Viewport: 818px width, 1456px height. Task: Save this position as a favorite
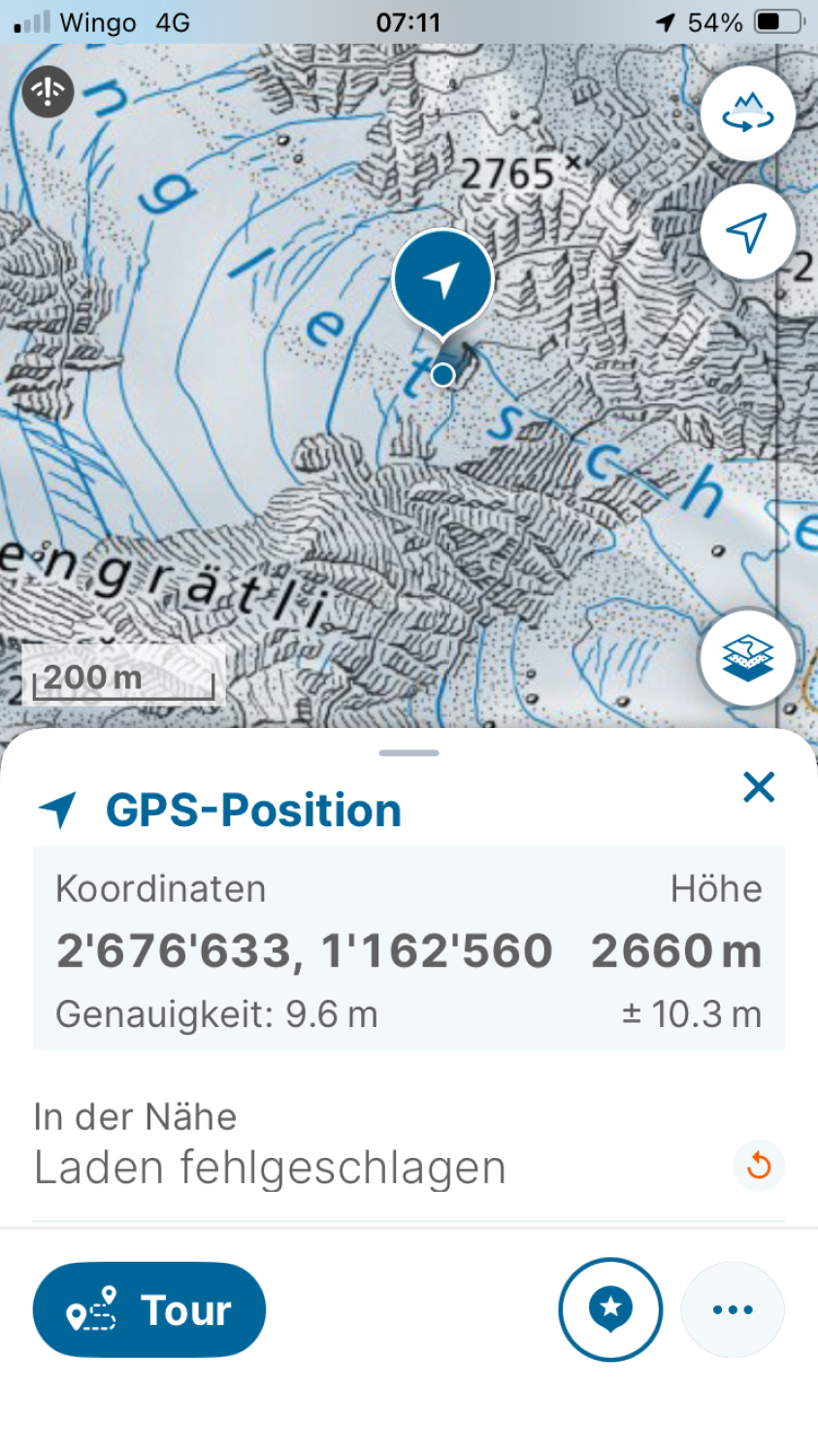click(610, 1309)
